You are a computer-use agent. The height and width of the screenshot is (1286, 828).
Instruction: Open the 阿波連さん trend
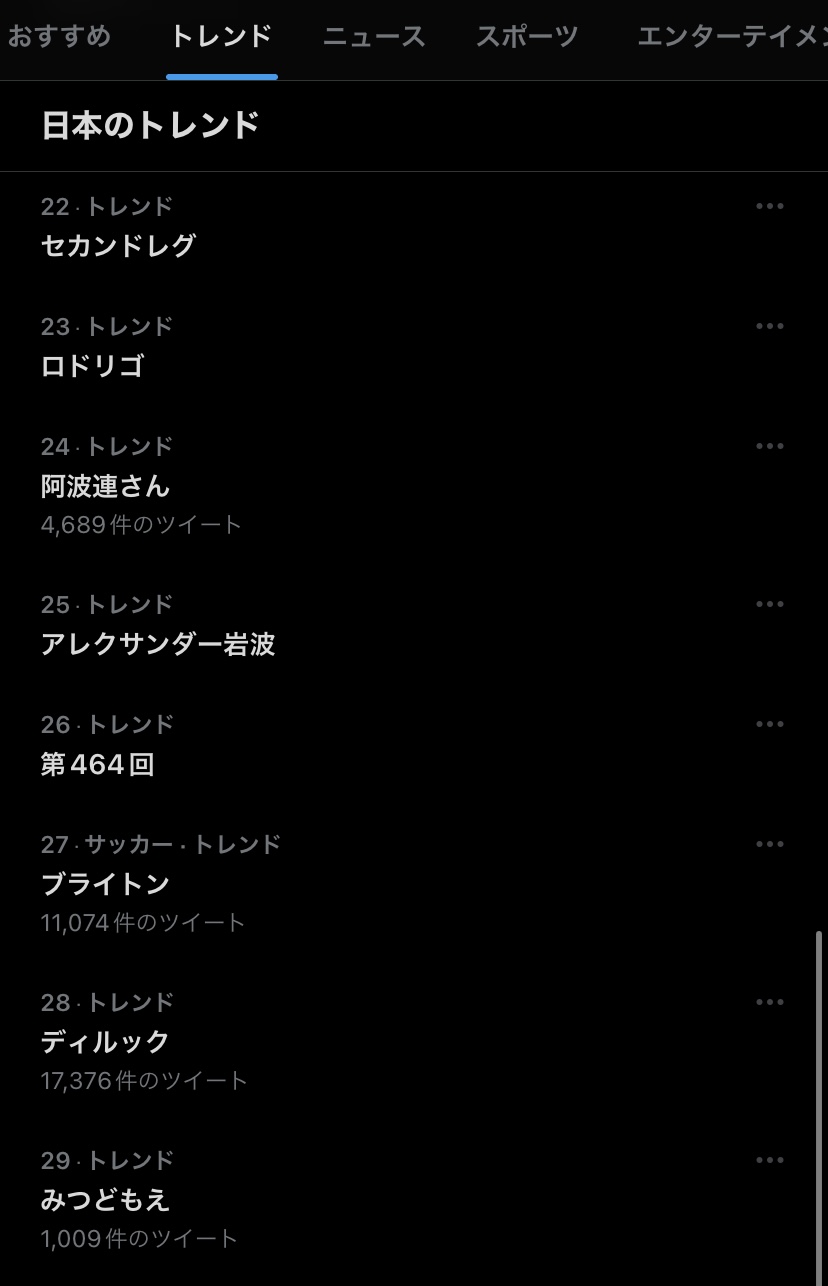[x=105, y=487]
